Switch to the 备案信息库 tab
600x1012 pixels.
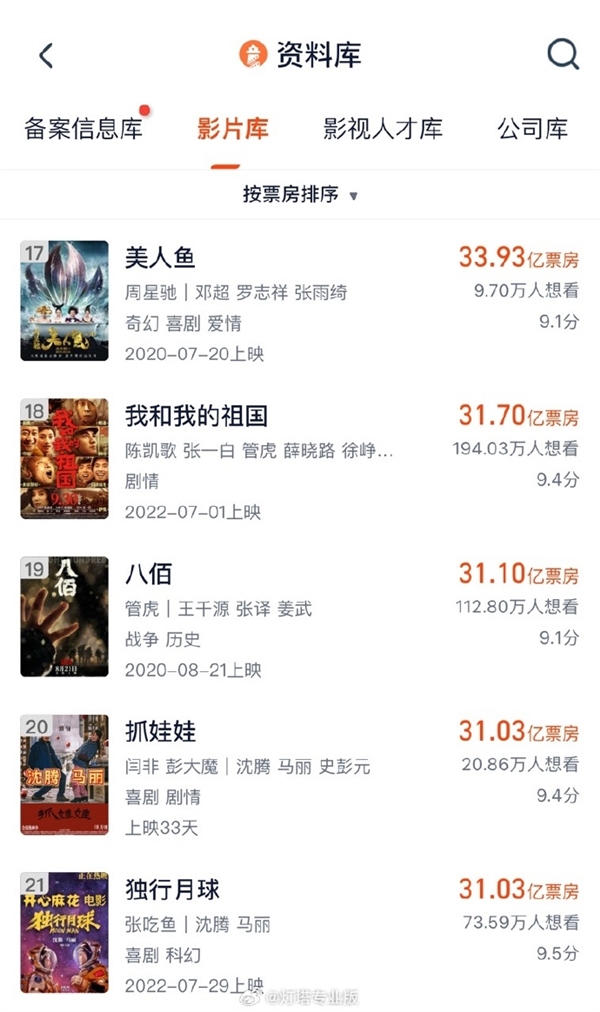[83, 129]
